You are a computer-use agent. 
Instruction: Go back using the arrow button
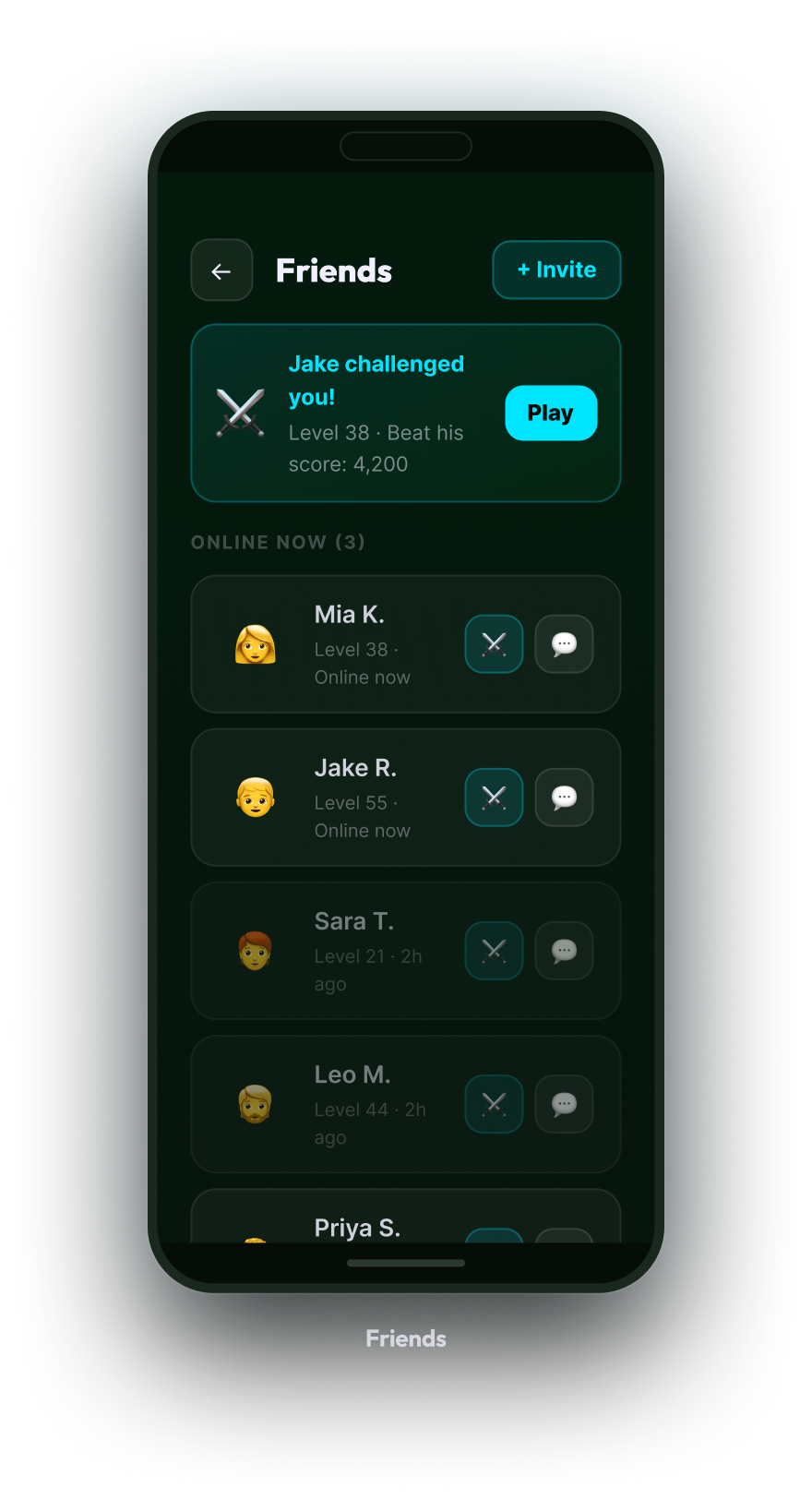click(221, 270)
